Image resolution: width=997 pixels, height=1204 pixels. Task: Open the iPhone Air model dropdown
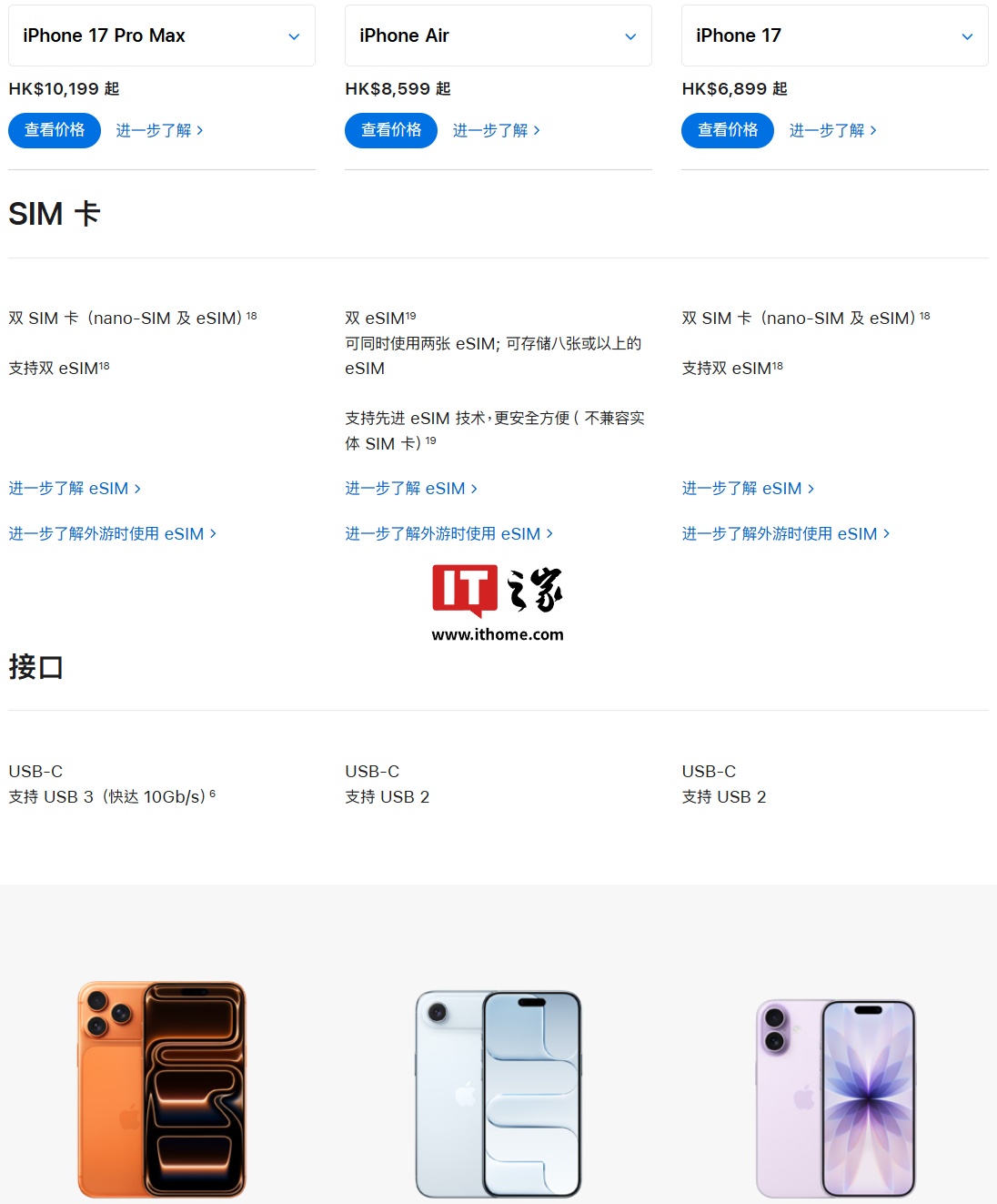[x=498, y=35]
